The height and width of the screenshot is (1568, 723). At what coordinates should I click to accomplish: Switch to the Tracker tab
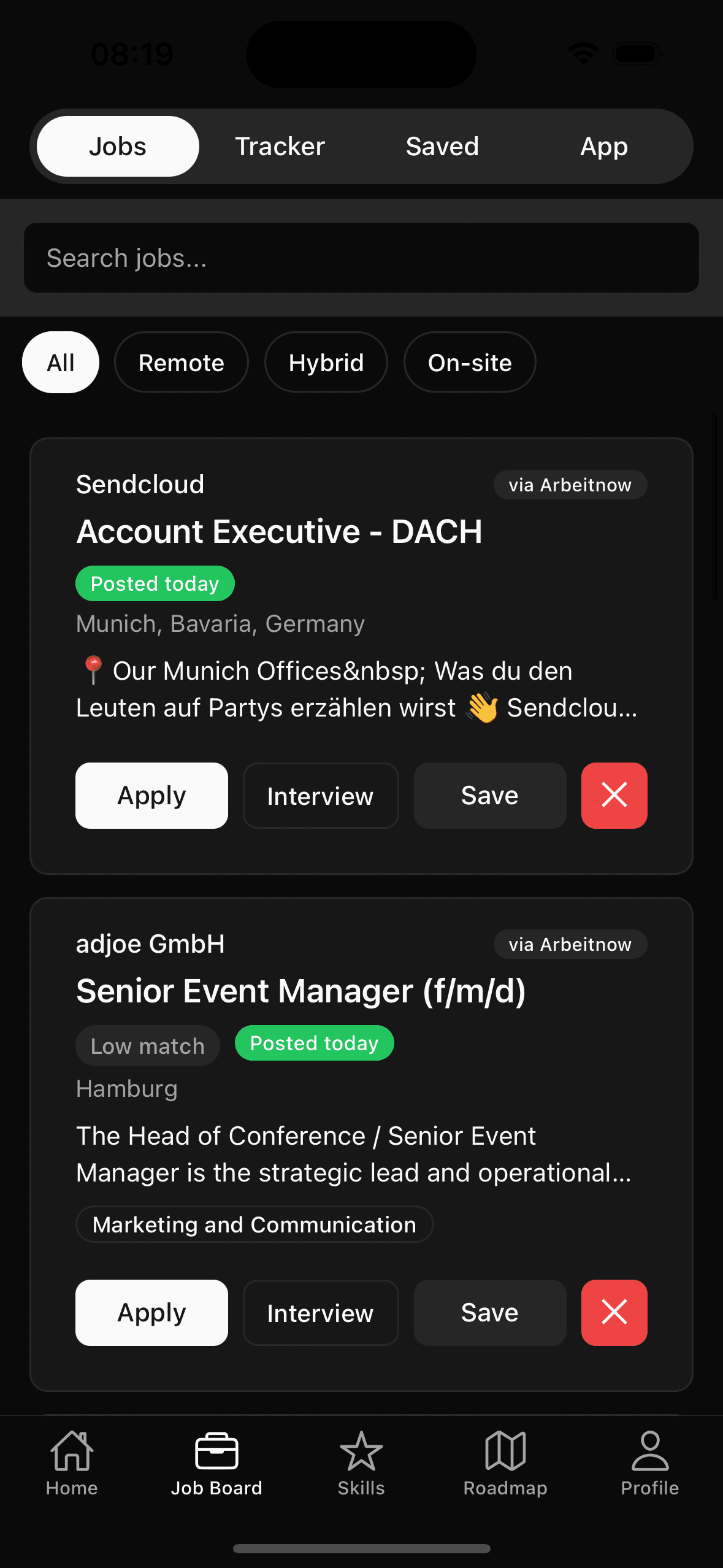pos(279,146)
